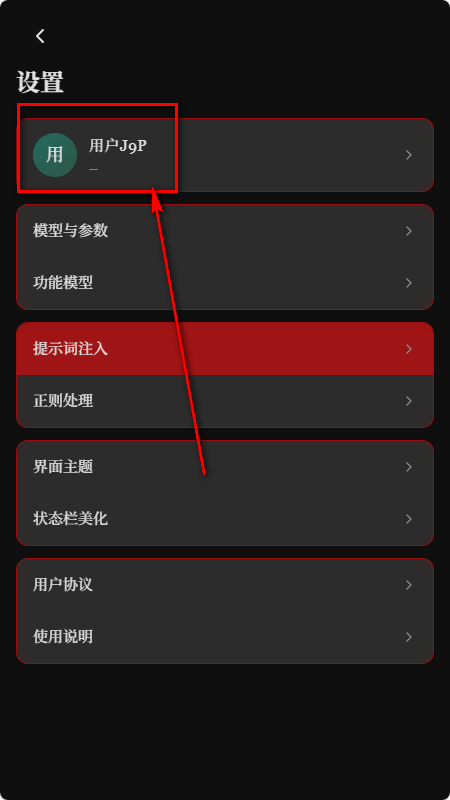View the 用户协议 page

click(225, 585)
